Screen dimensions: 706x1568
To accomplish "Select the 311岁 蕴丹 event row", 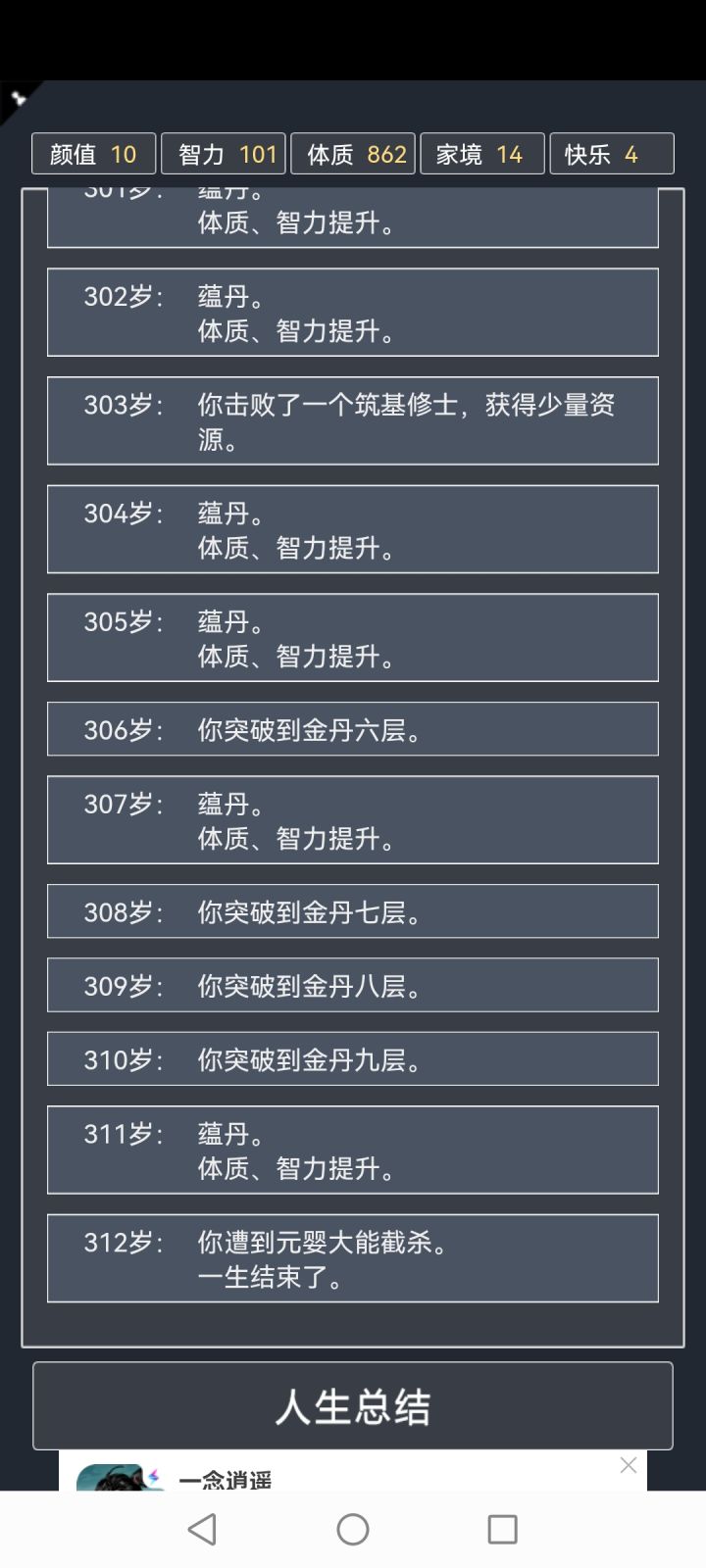I will 353,1150.
